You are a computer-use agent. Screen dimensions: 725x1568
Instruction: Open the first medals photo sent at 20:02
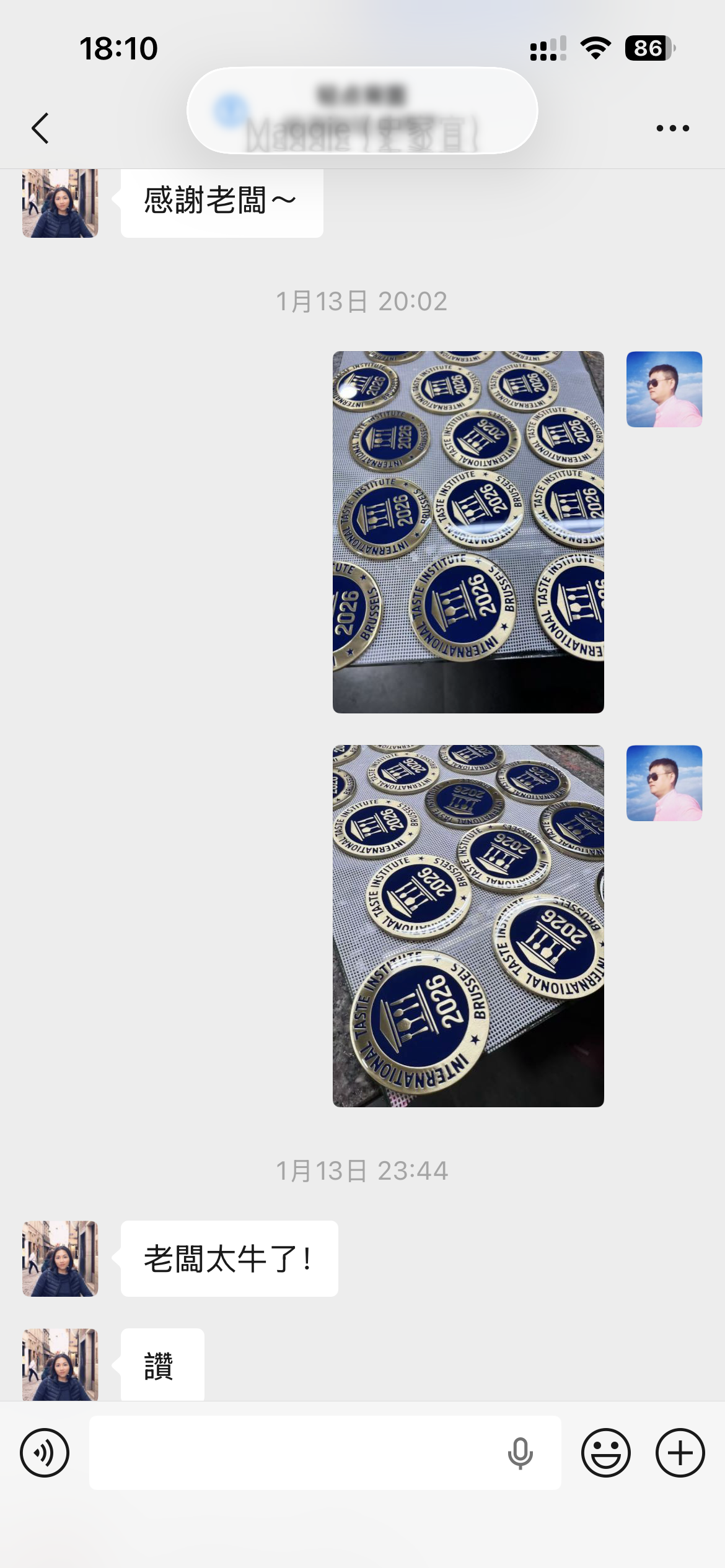468,532
